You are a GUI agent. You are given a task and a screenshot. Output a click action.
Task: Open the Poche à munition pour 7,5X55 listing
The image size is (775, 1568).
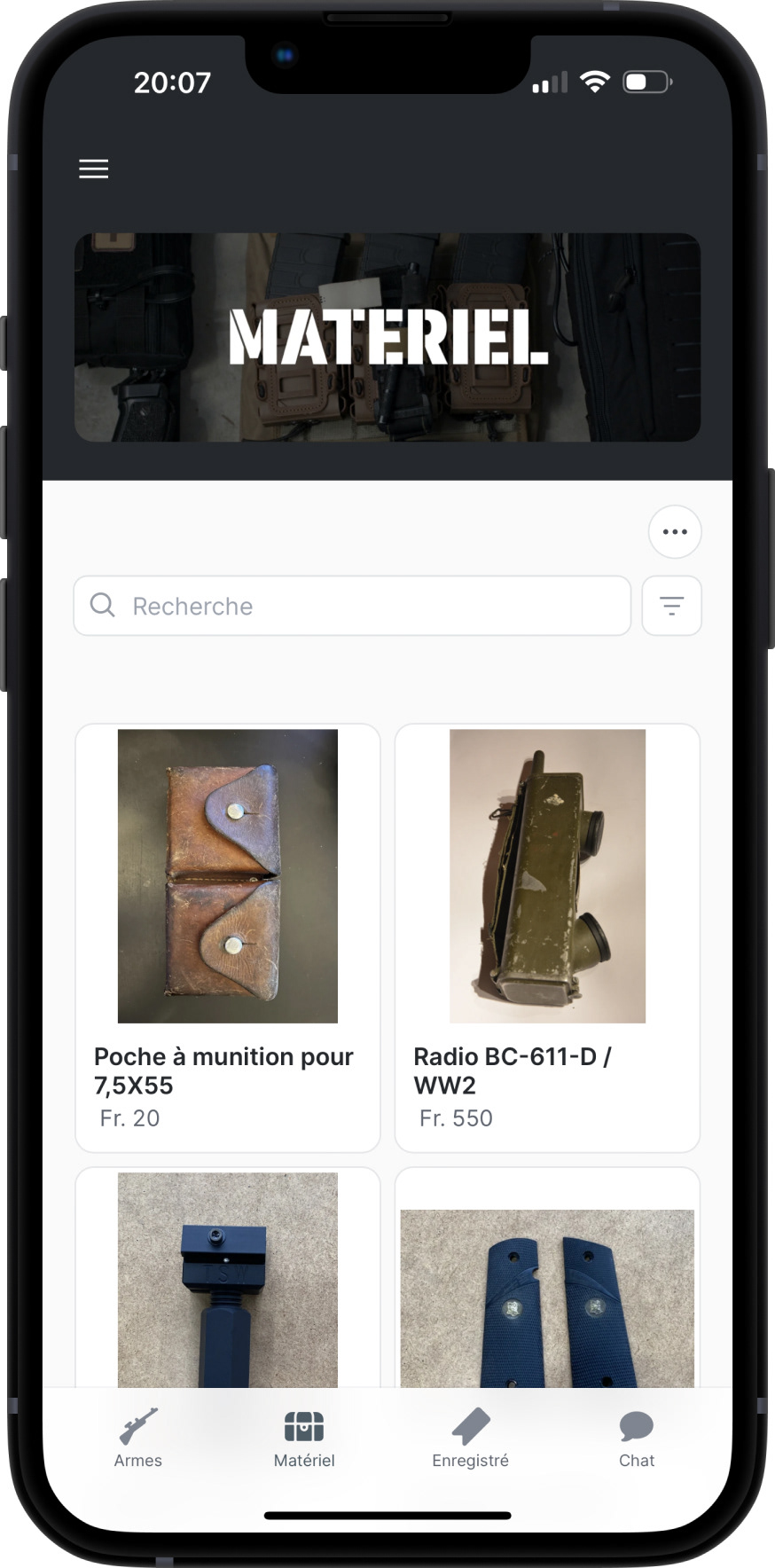228,938
